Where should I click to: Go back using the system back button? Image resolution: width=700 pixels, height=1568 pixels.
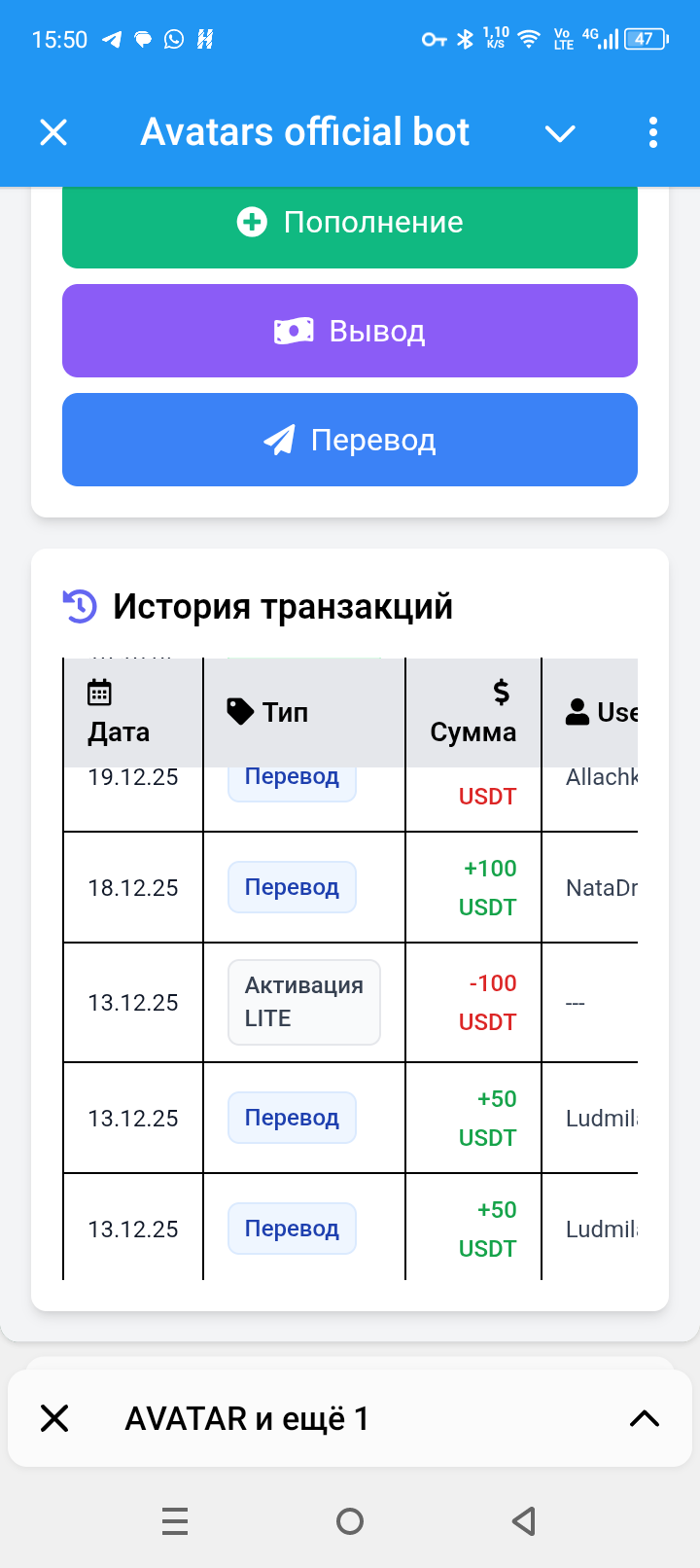524,1520
